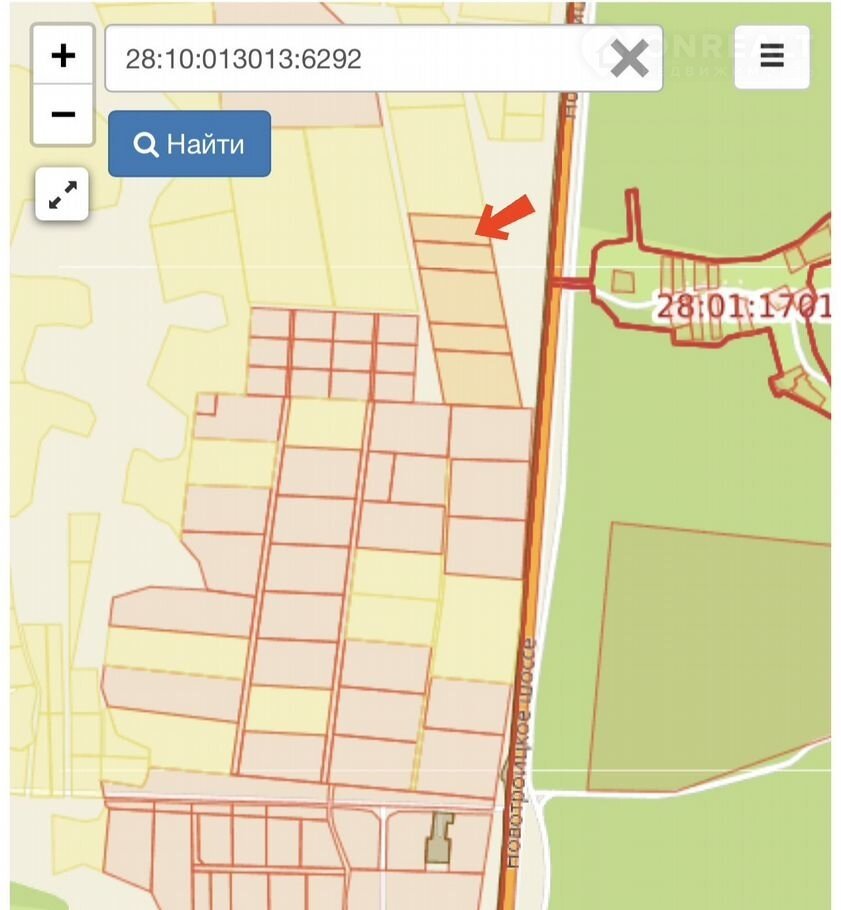The width and height of the screenshot is (841, 910).
Task: Open the hamburger menu
Action: coord(771,57)
